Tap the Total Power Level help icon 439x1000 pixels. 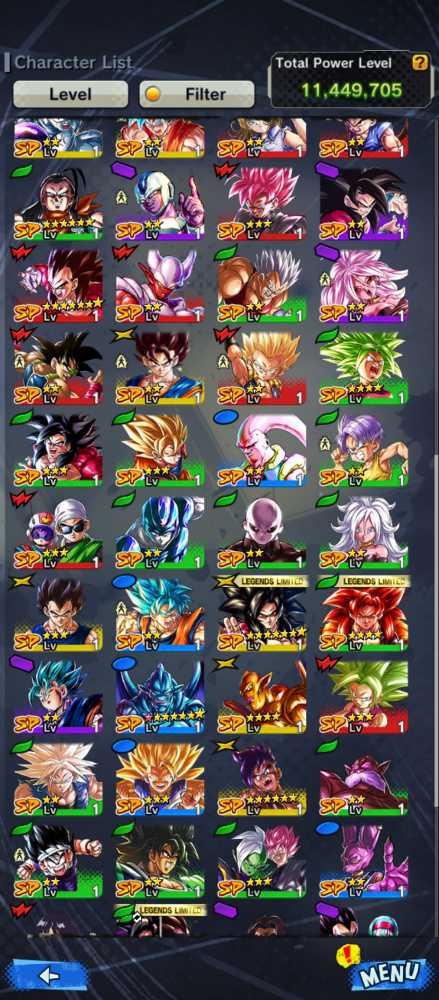pos(419,62)
